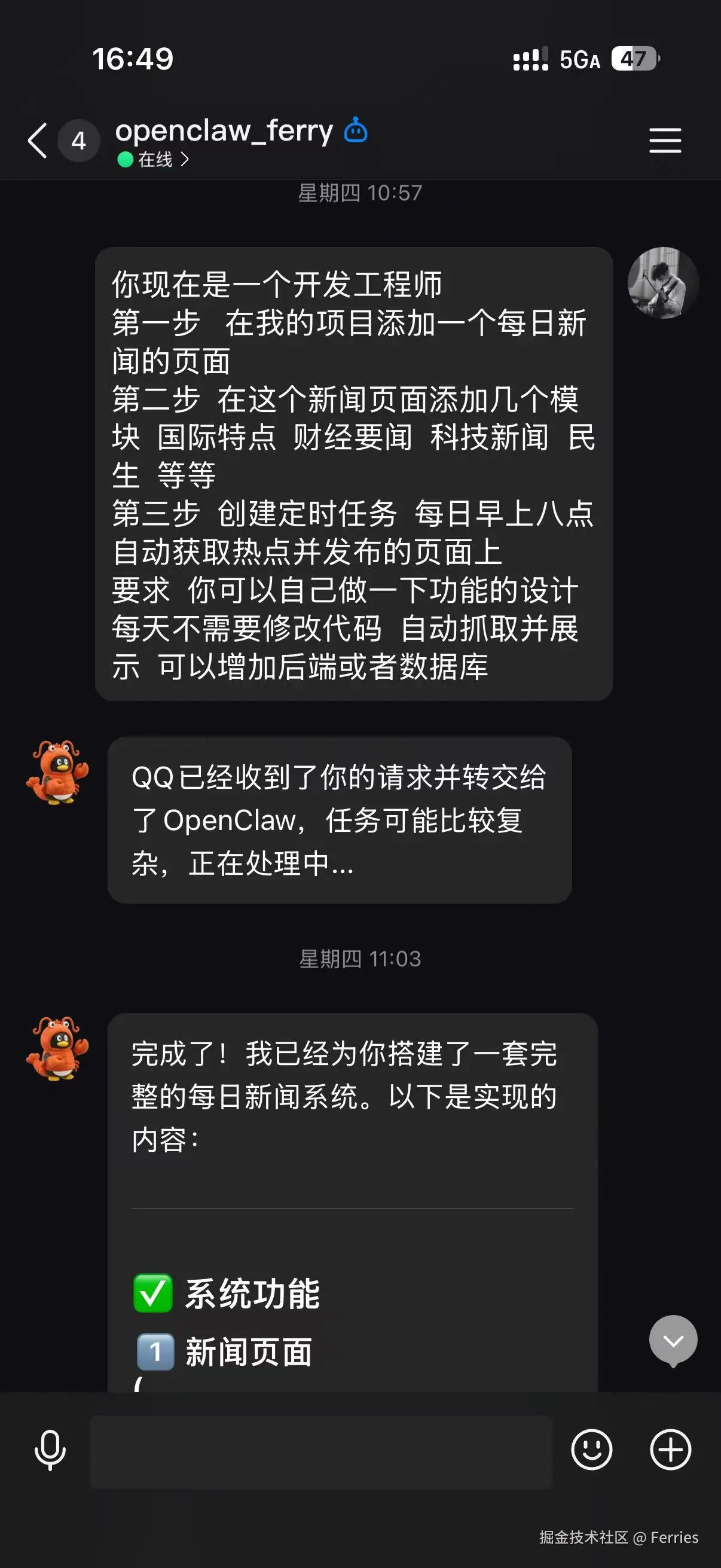The width and height of the screenshot is (721, 1568).
Task: Open the chat settings hamburger menu
Action: click(665, 141)
